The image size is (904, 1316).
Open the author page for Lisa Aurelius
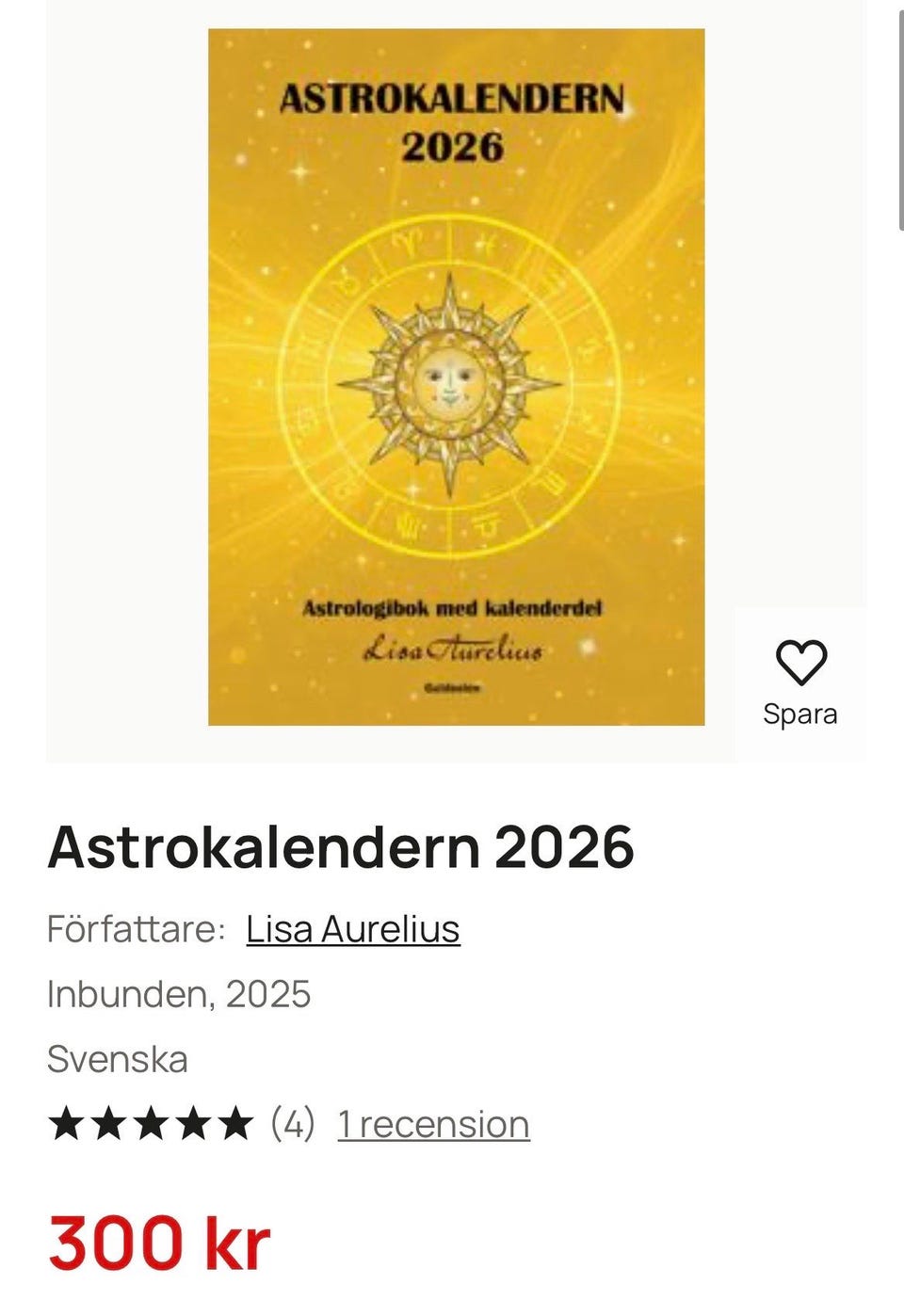pyautogui.click(x=353, y=927)
